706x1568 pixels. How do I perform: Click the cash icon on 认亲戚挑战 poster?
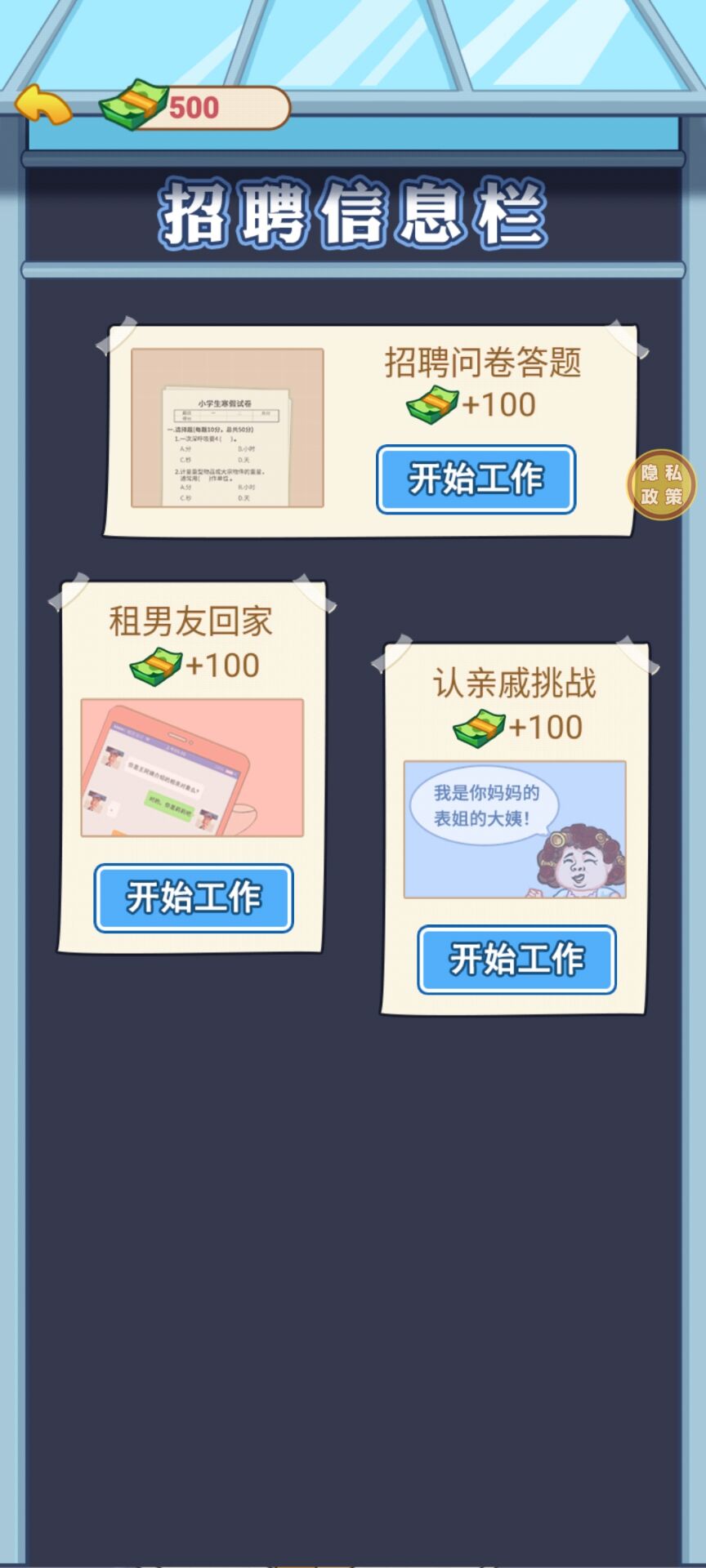pos(480,725)
